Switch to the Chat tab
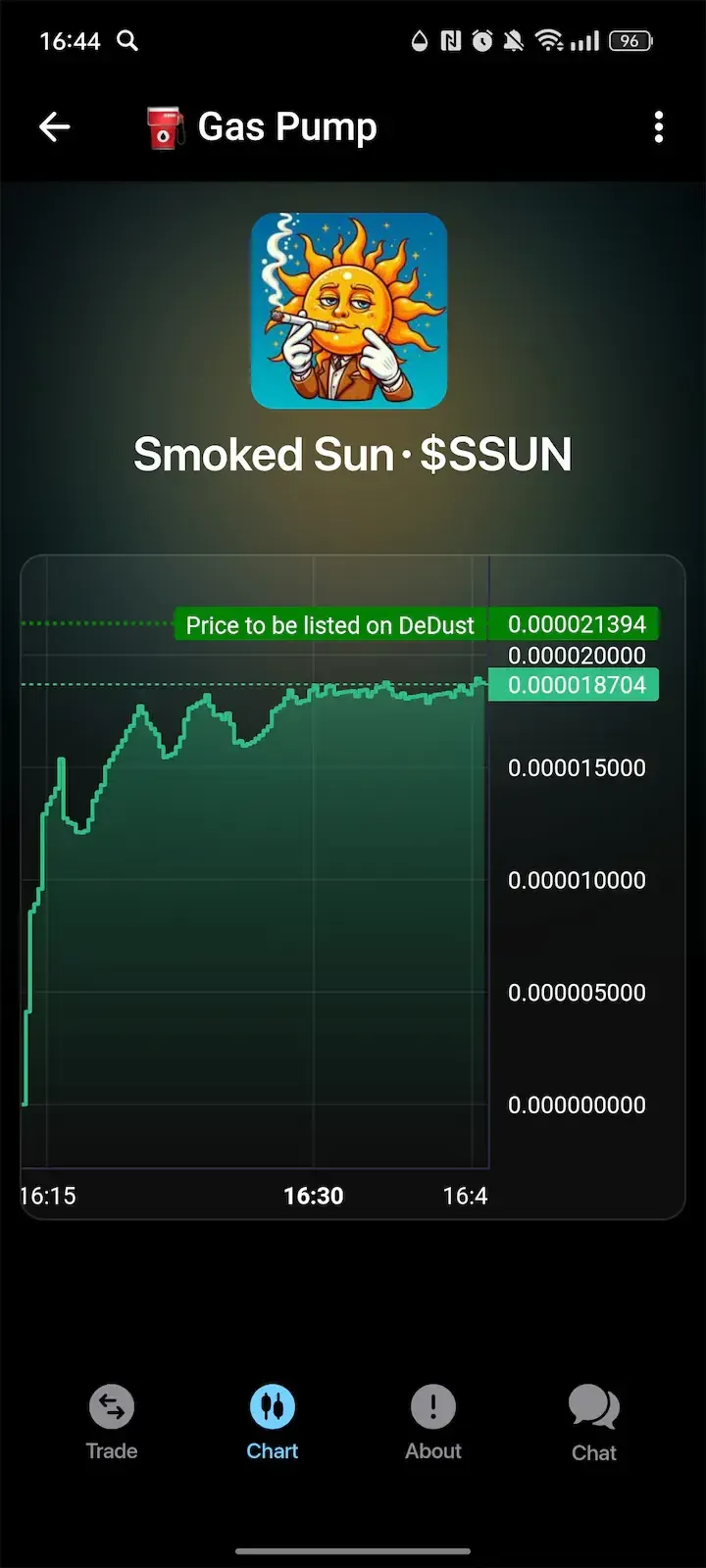The image size is (706, 1568). (594, 1423)
